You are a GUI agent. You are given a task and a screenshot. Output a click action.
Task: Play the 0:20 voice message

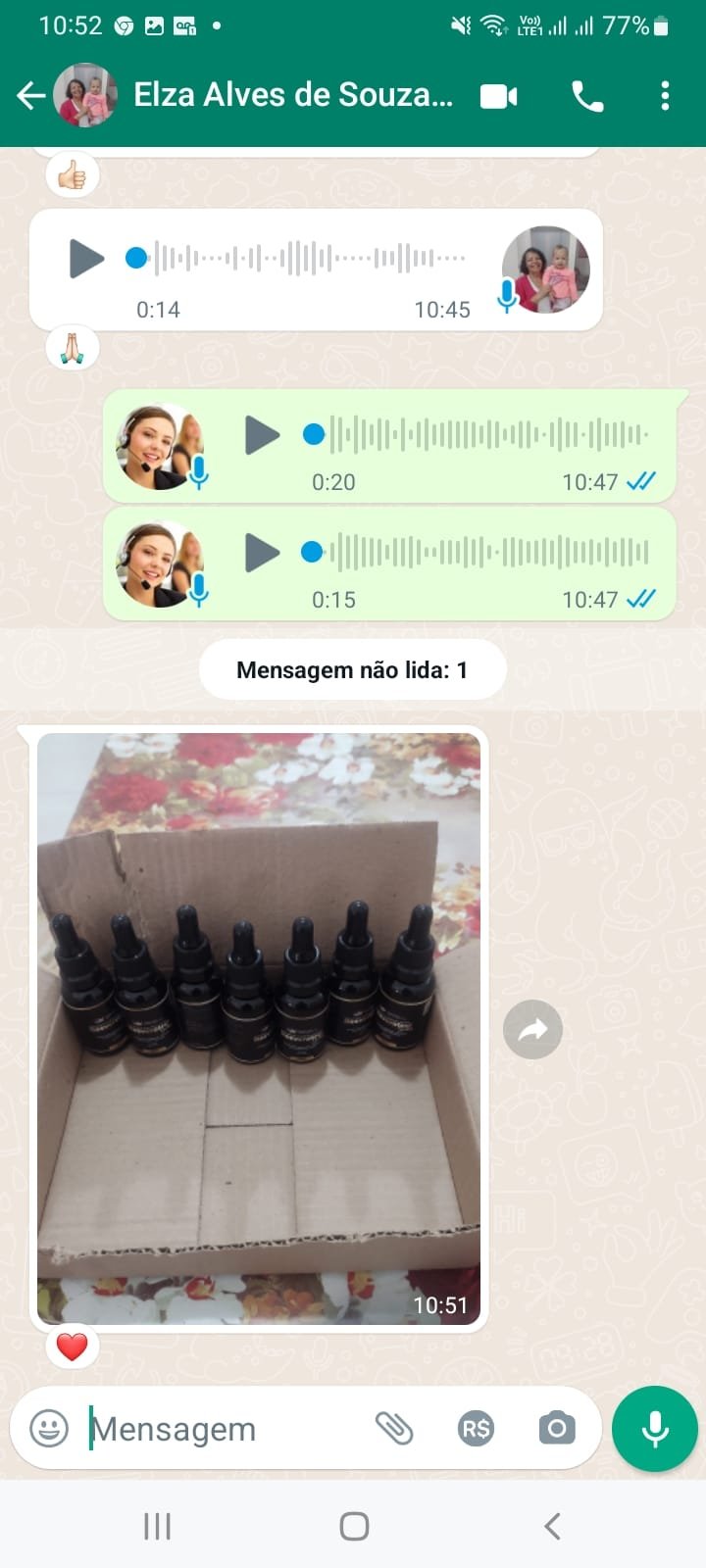coord(262,435)
